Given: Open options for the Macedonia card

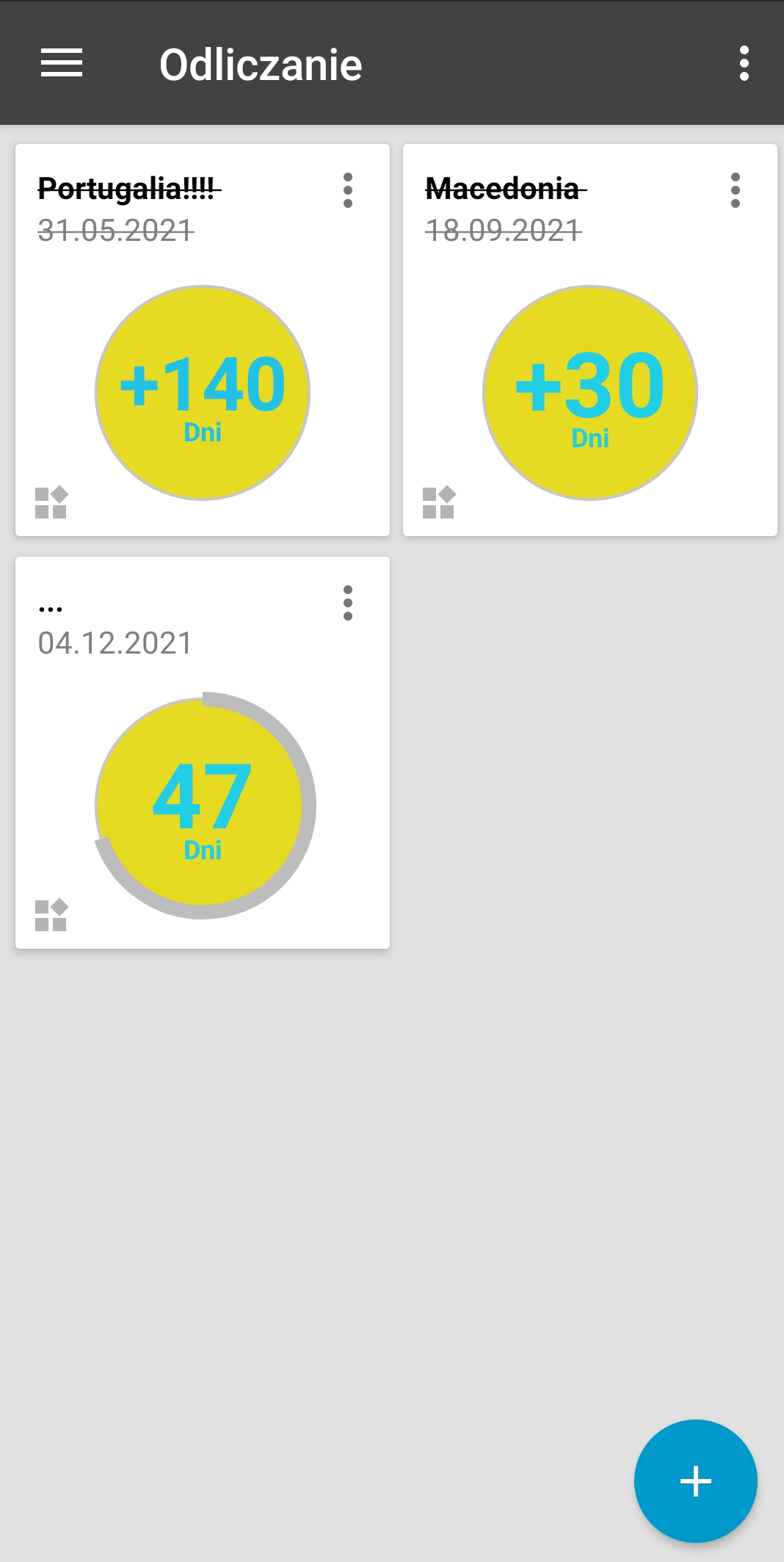Looking at the screenshot, I should tap(736, 191).
